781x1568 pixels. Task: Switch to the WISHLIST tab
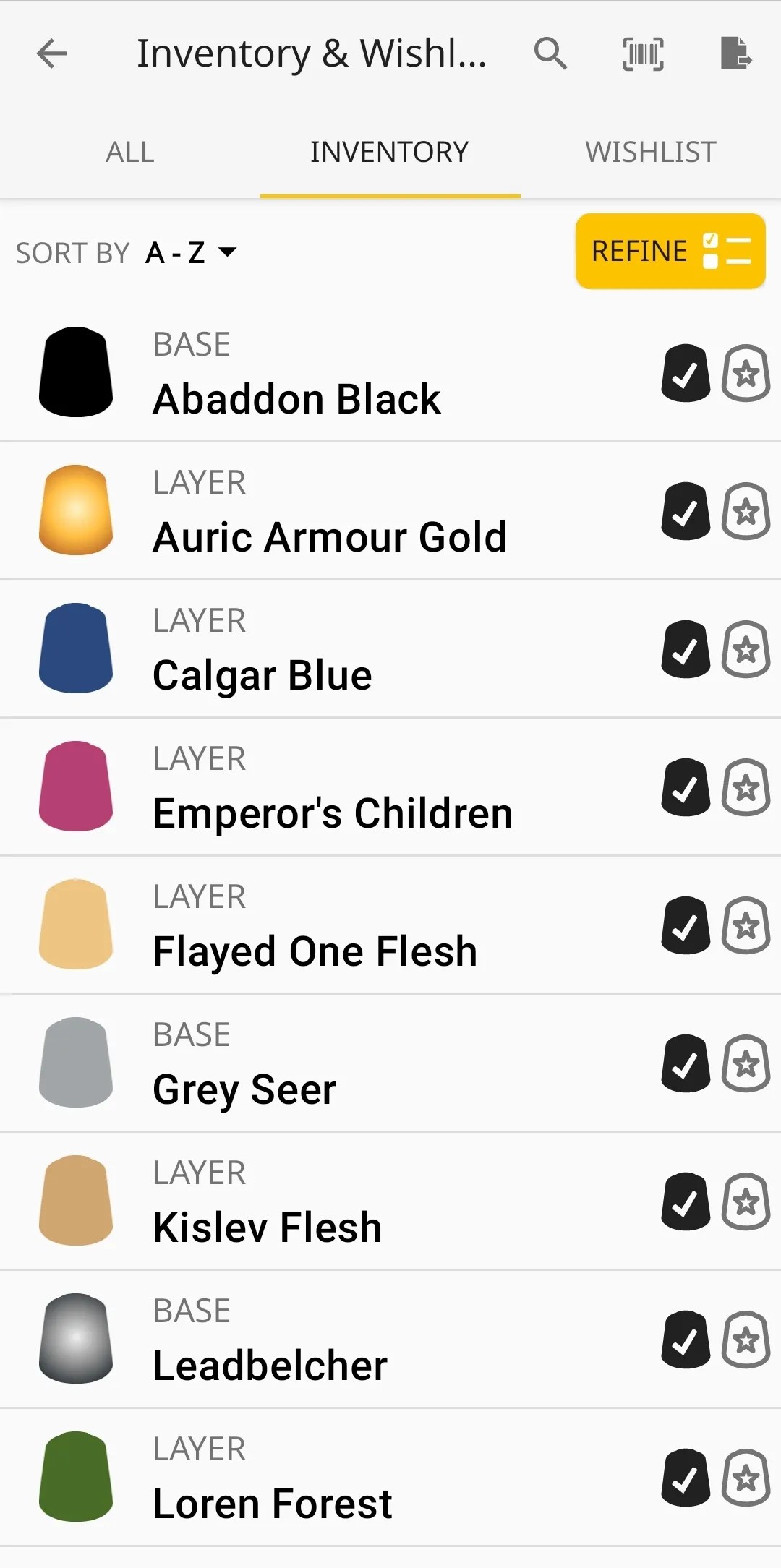649,152
